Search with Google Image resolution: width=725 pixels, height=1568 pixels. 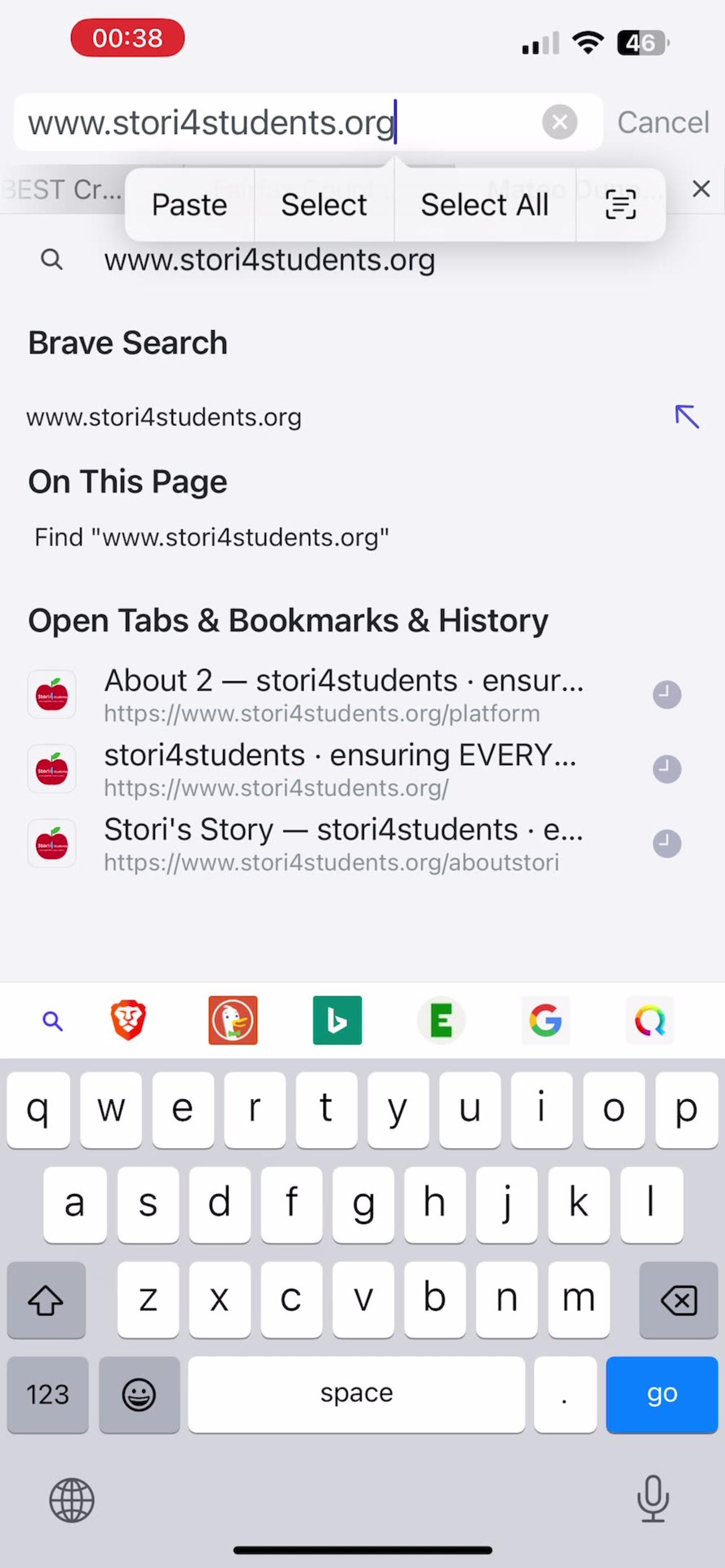click(x=545, y=1020)
